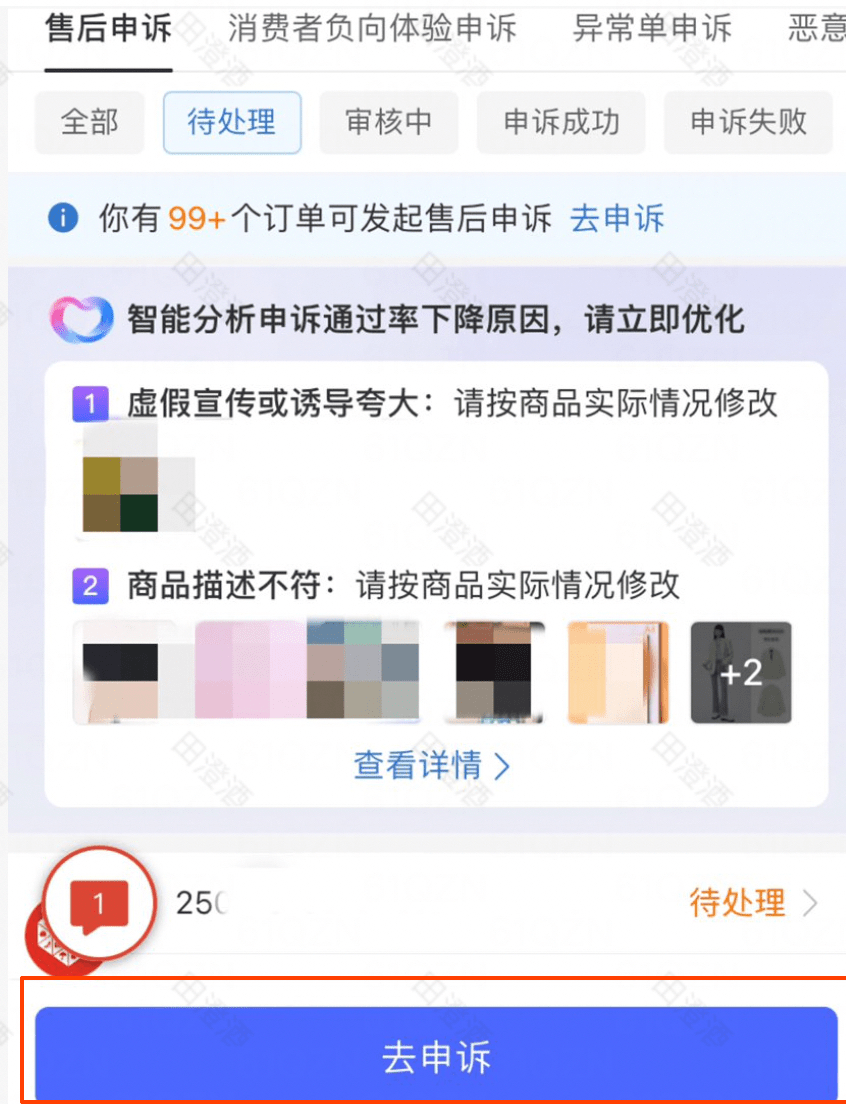Open the 异常单申诉 tab
This screenshot has width=846, height=1104.
[x=651, y=28]
